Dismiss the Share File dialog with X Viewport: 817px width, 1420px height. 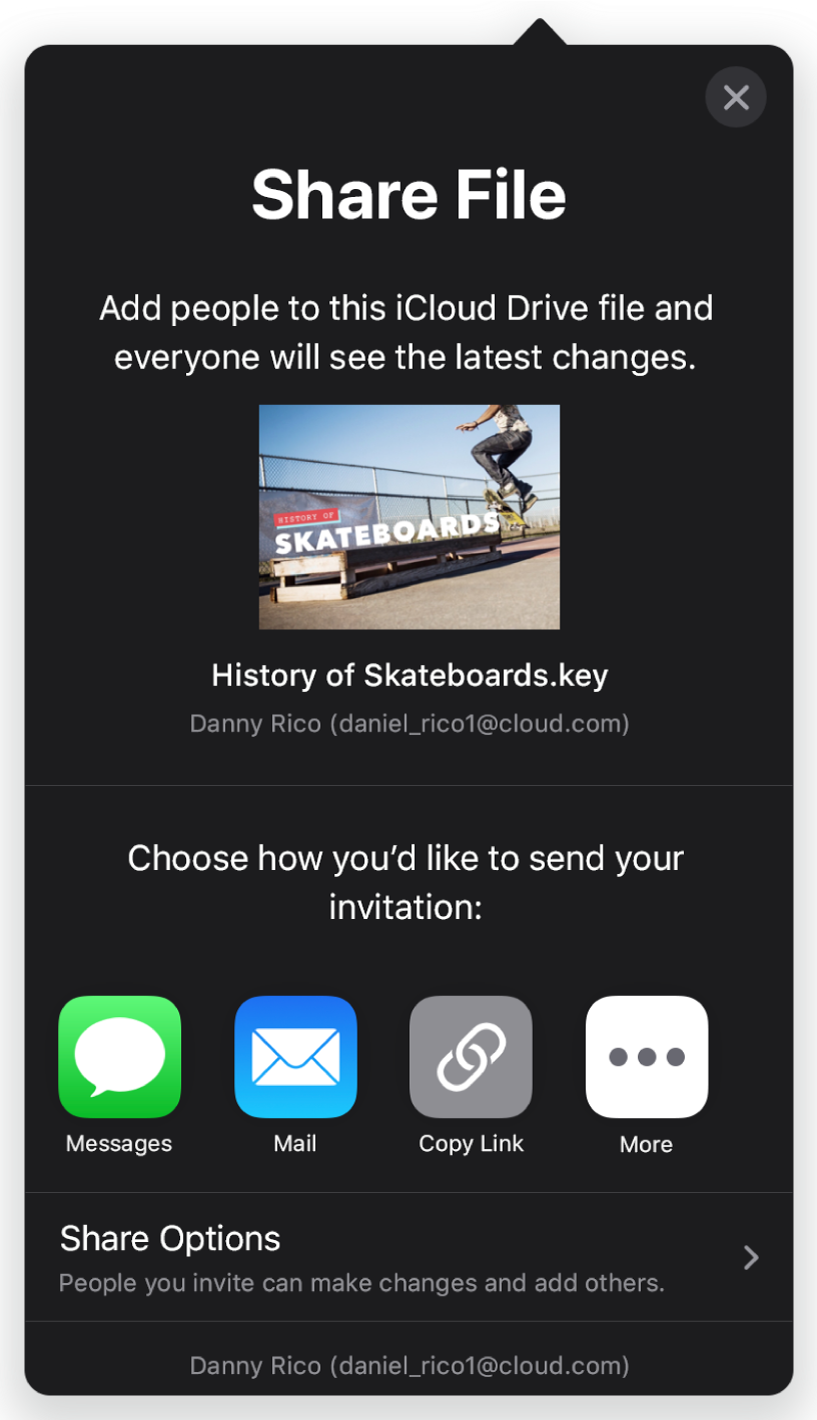(735, 97)
